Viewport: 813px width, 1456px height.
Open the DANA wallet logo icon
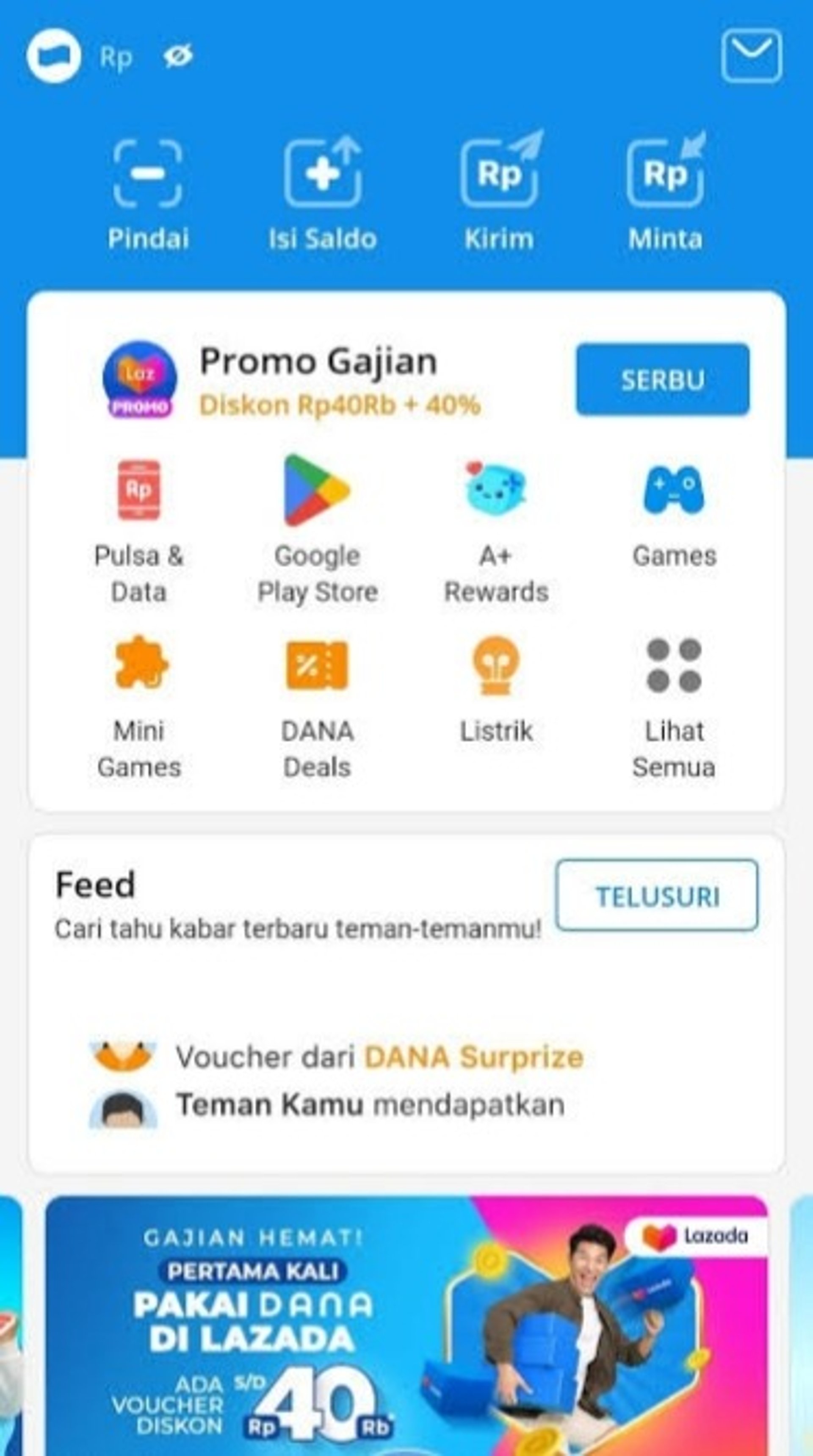pyautogui.click(x=54, y=56)
